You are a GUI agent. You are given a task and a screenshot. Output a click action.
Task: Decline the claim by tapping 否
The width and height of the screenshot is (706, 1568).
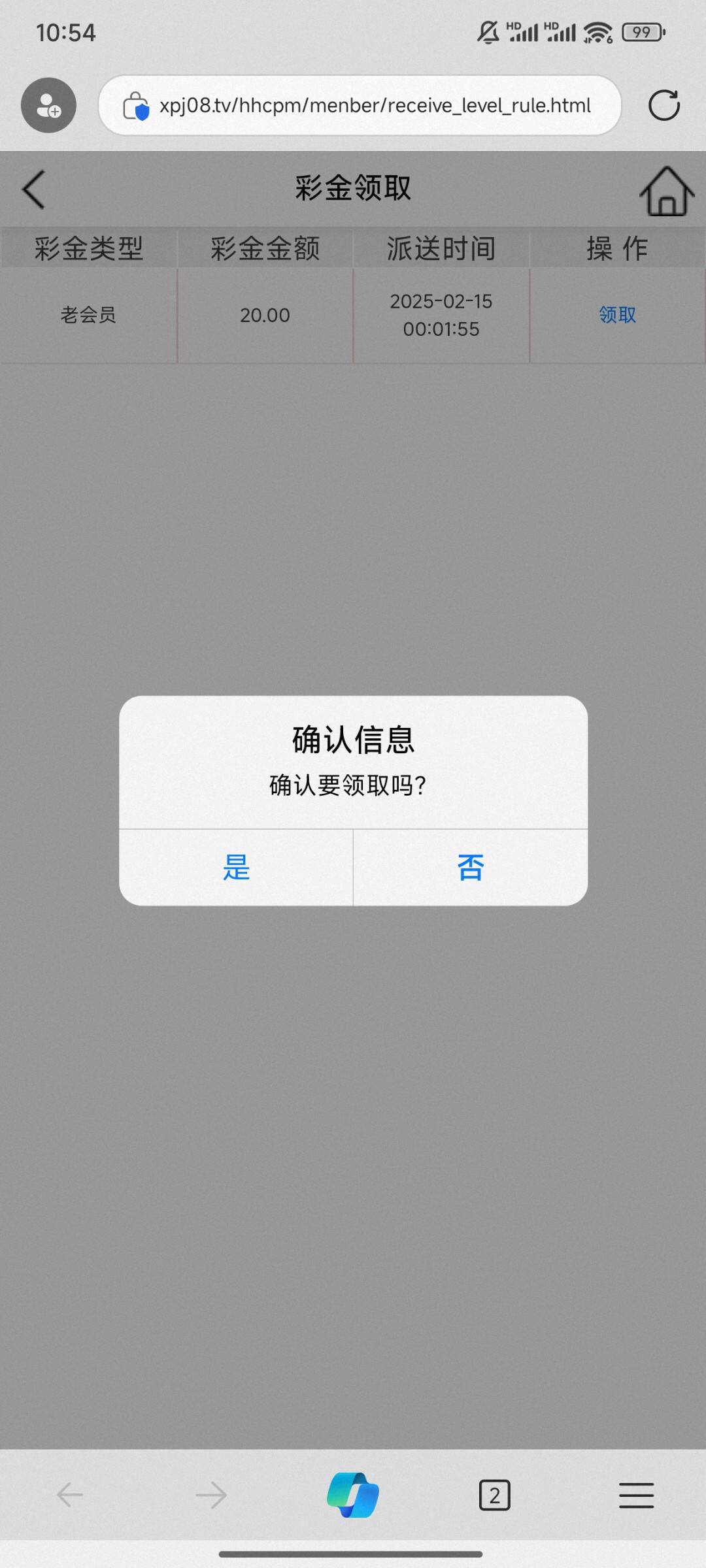click(x=470, y=868)
